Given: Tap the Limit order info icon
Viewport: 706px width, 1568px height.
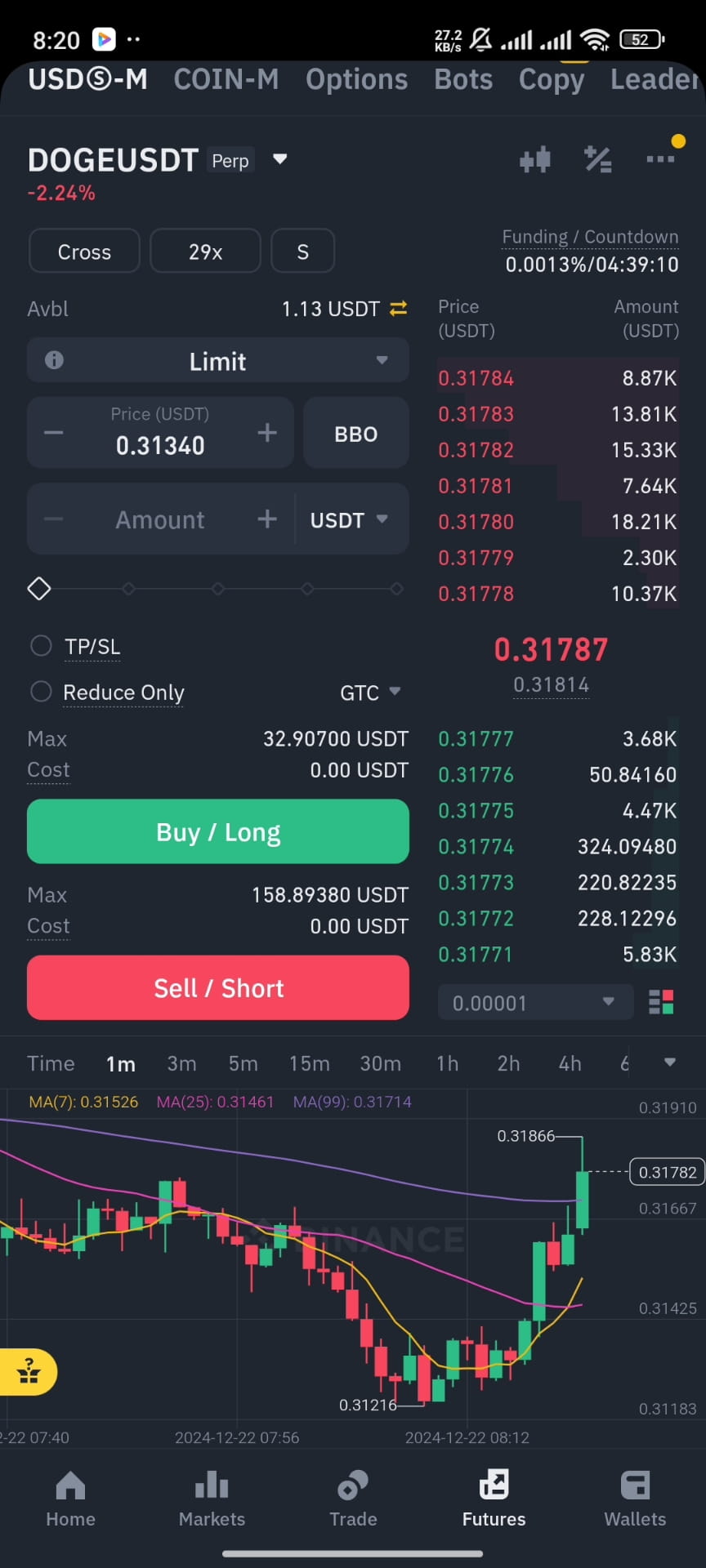Looking at the screenshot, I should [54, 360].
